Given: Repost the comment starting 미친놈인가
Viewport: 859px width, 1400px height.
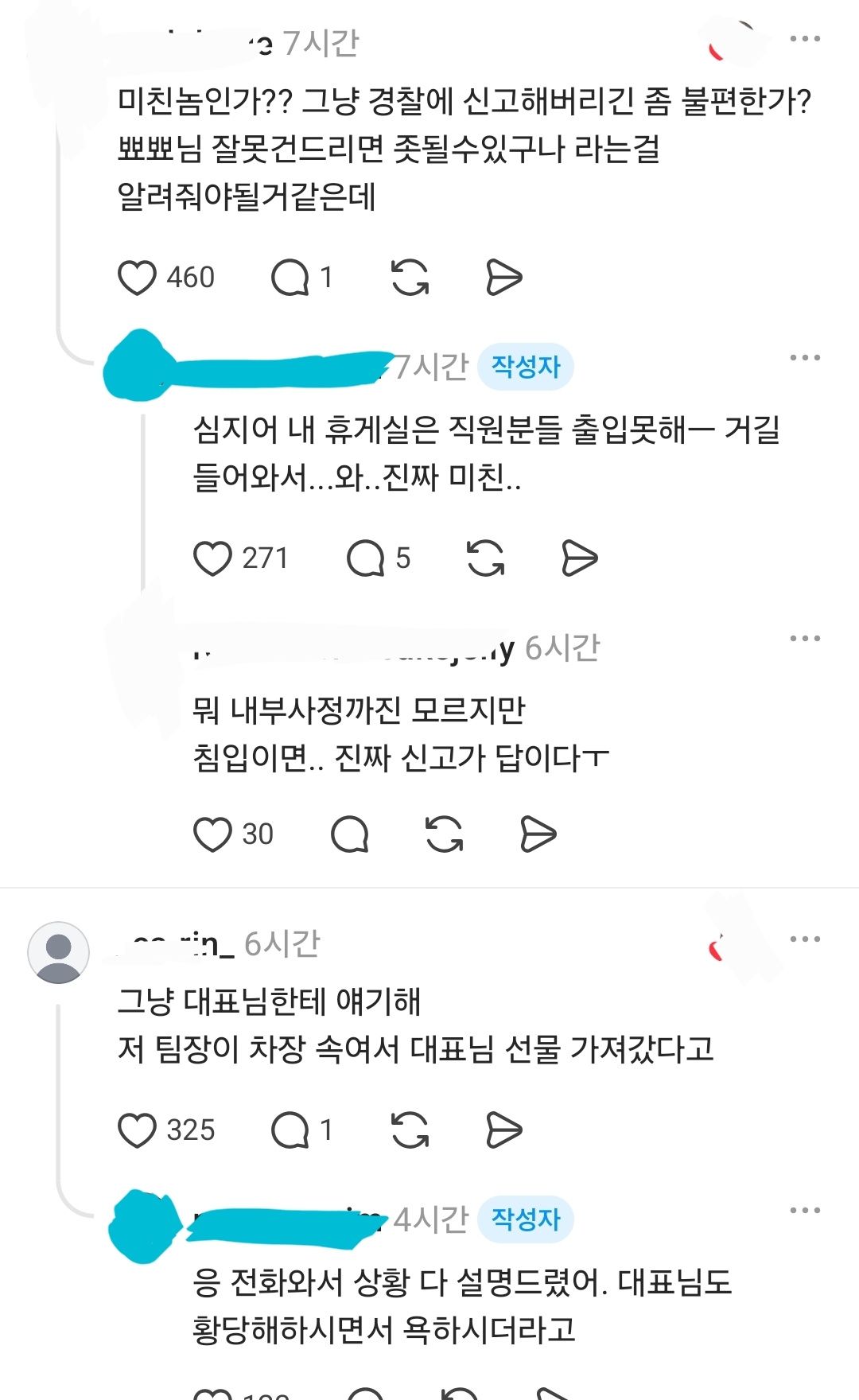Looking at the screenshot, I should pos(410,278).
